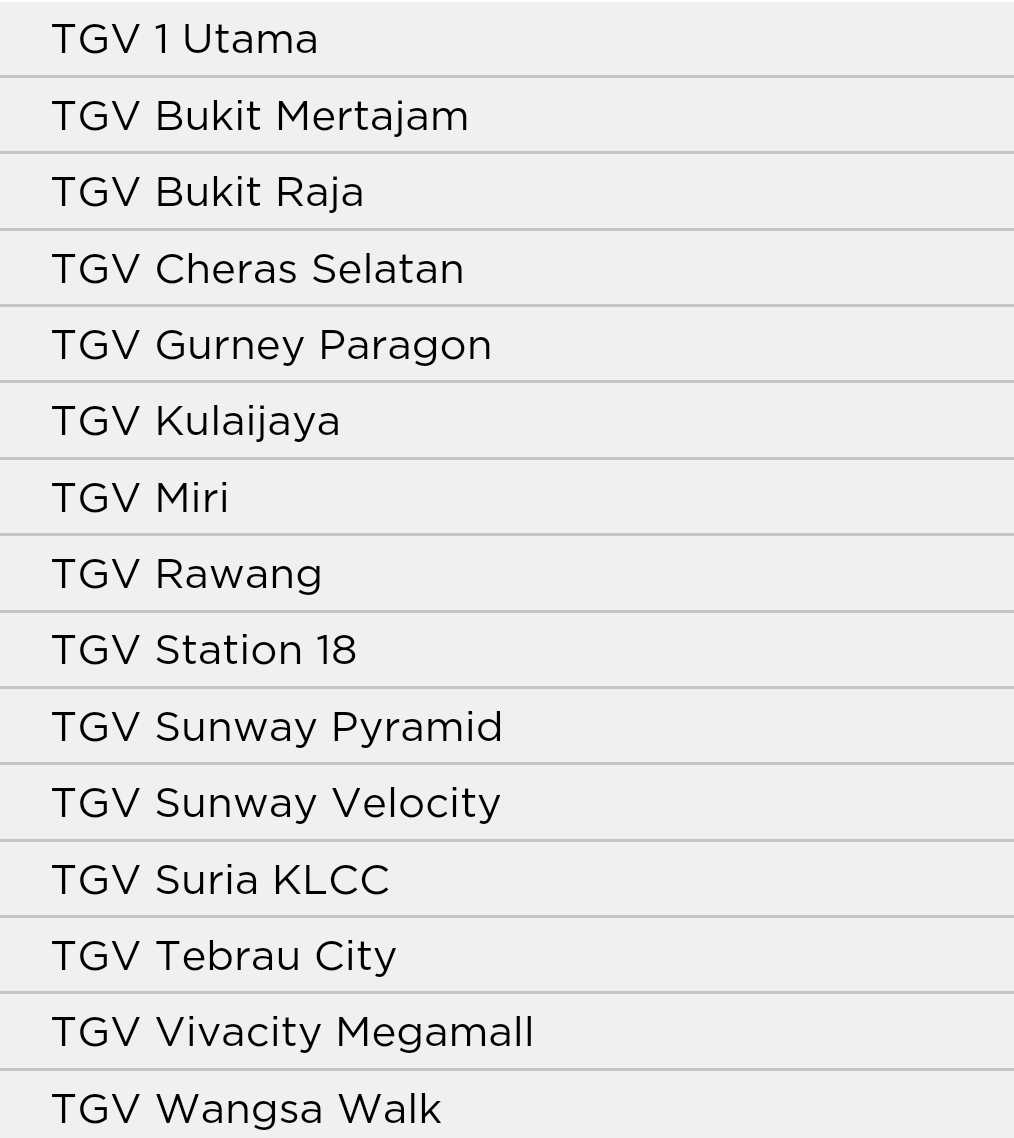The height and width of the screenshot is (1138, 1014).
Task: Open TGV Cheras Selatan
Action: 258,268
